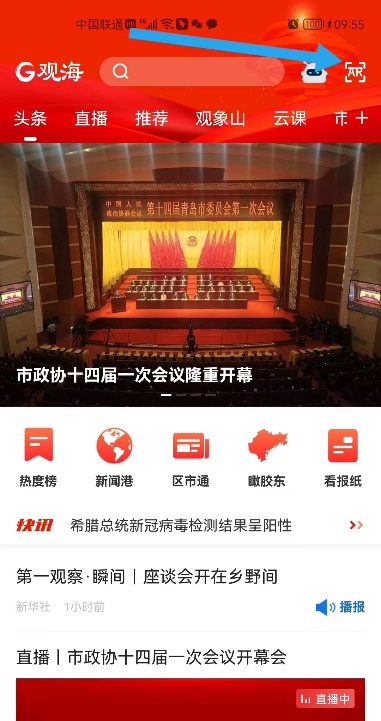Screen dimensions: 381x721
Task: Open the robot assistant icon
Action: pyautogui.click(x=314, y=72)
